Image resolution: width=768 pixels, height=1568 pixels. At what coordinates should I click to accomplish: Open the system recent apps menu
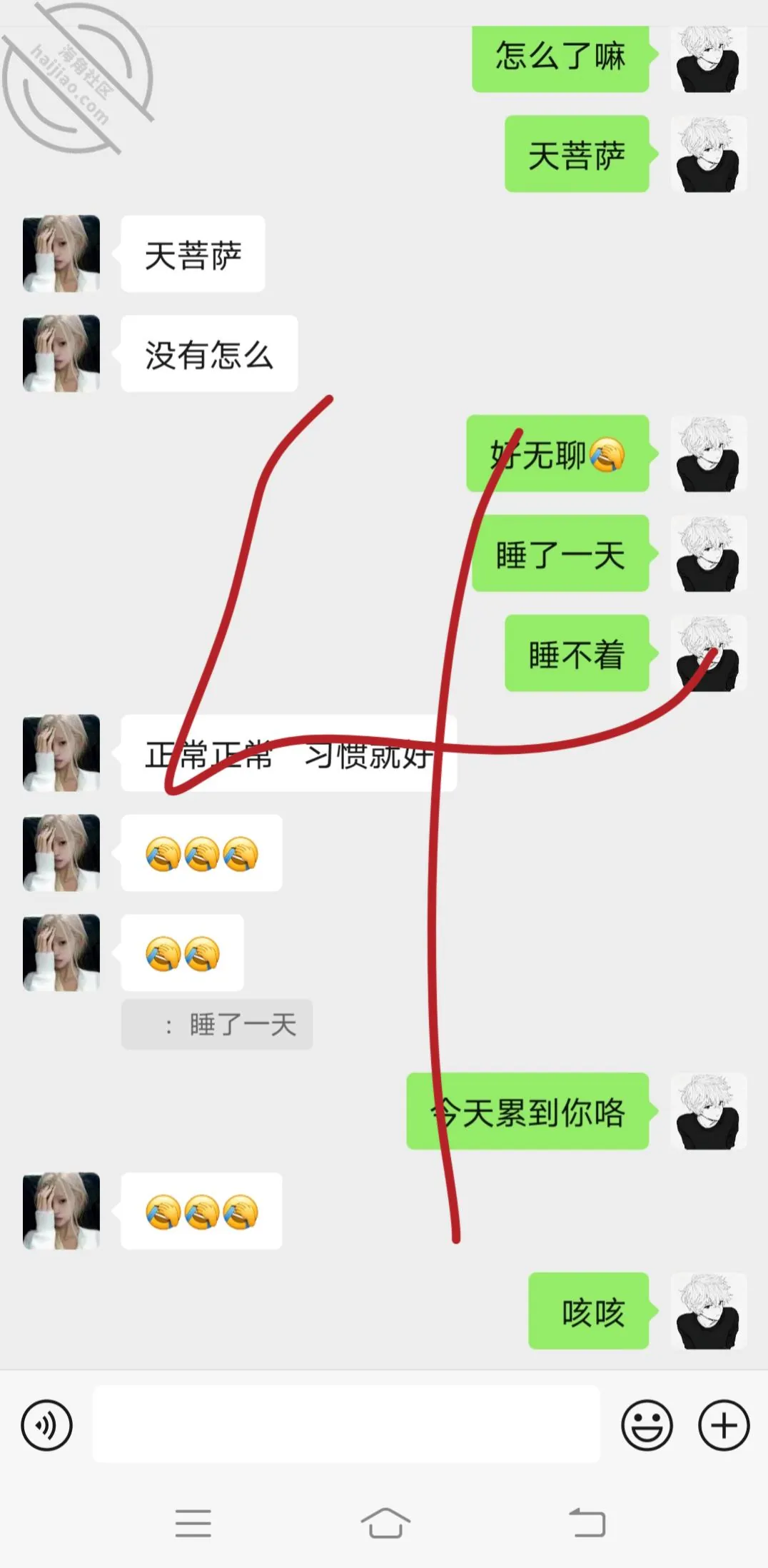point(193,1522)
